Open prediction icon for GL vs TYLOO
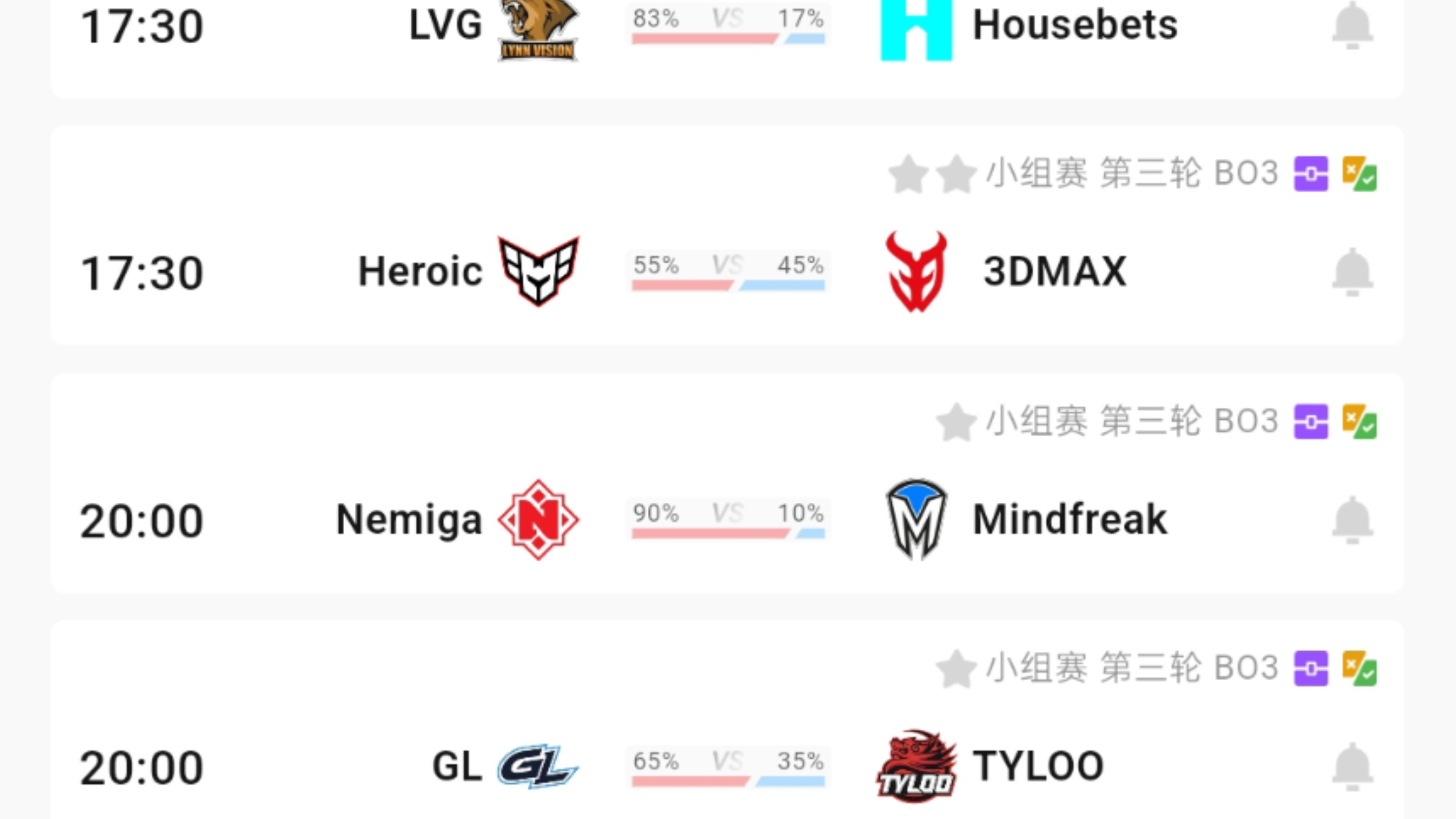1456x819 pixels. pos(1359,668)
